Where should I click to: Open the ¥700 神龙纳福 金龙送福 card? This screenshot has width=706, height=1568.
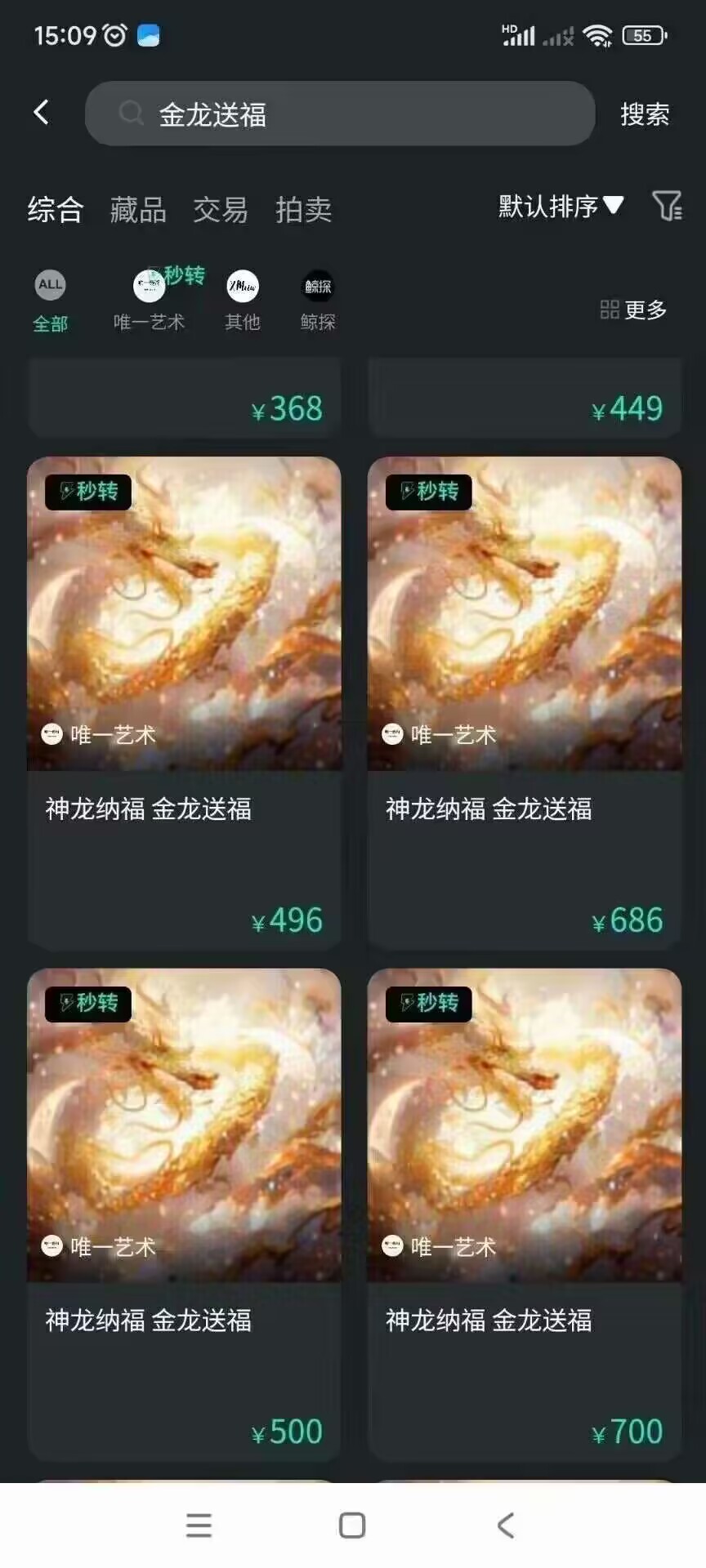pos(525,1214)
